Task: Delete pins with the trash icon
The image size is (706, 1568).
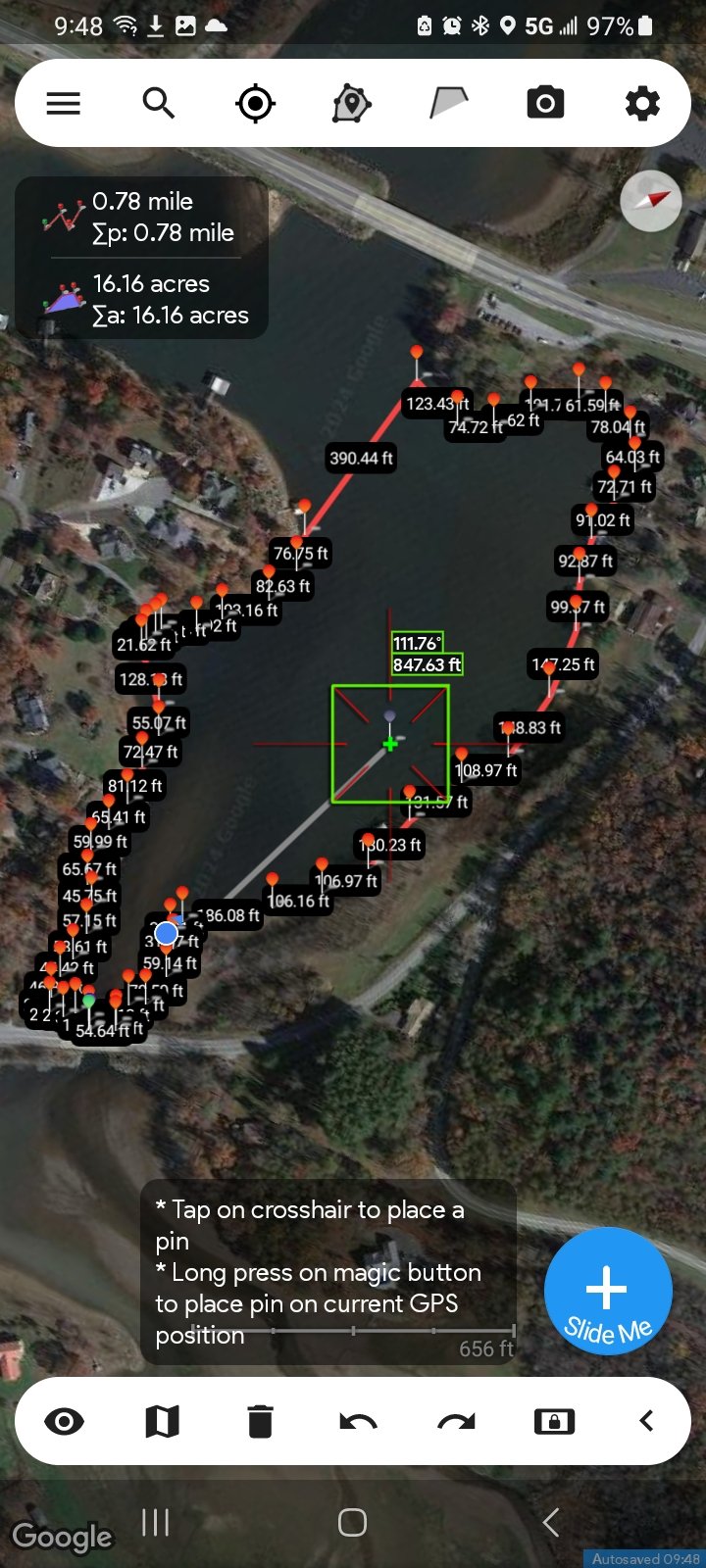Action: point(260,1421)
